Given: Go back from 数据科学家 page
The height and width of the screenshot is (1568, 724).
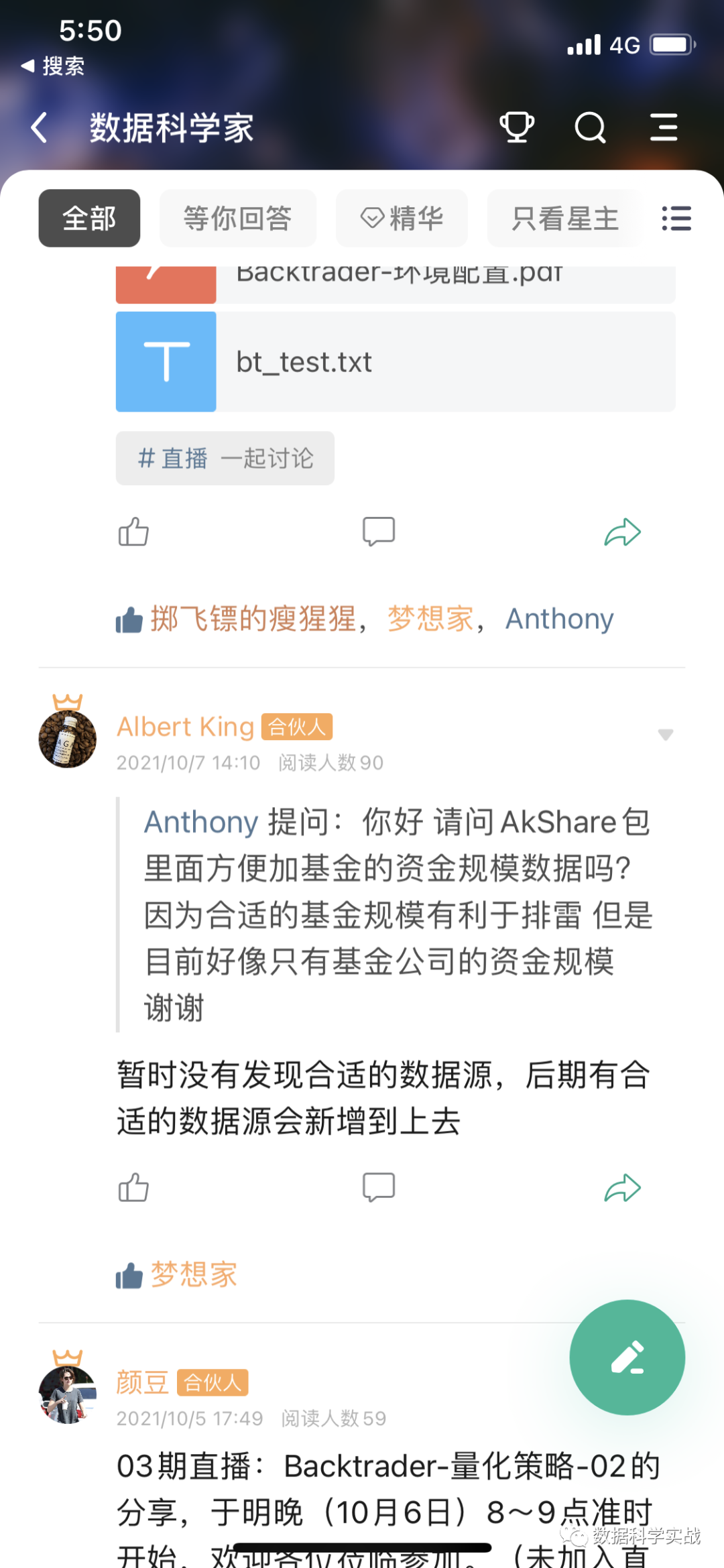Looking at the screenshot, I should point(40,127).
